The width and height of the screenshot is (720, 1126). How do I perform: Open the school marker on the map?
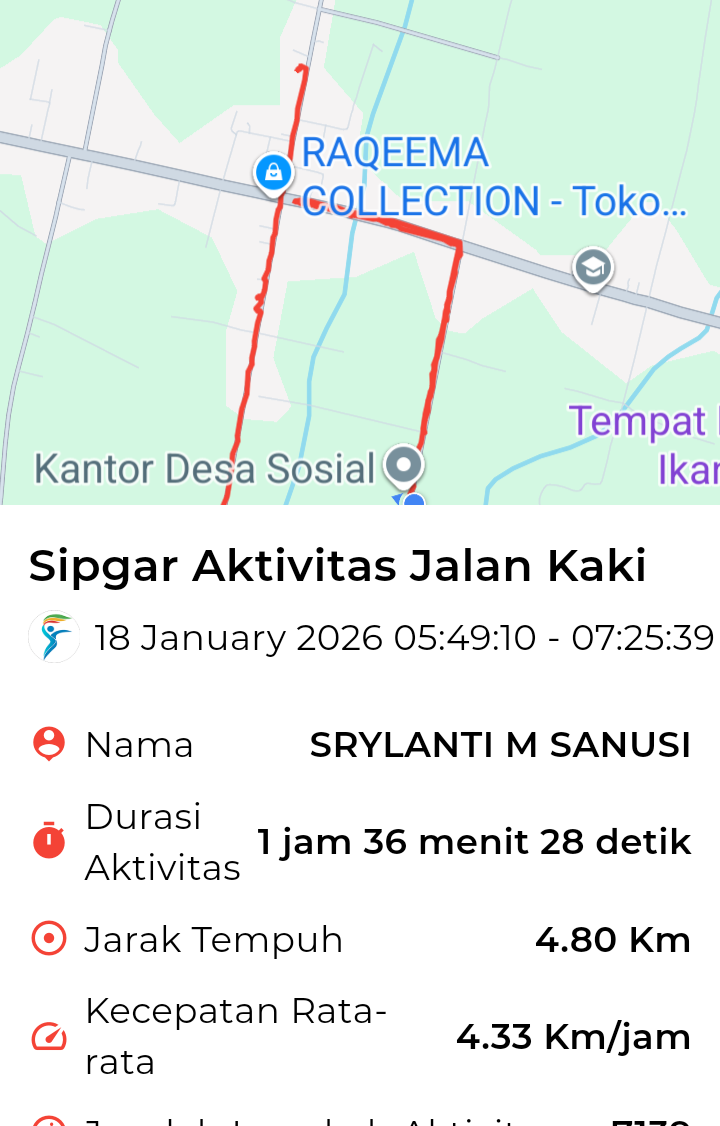coord(593,268)
